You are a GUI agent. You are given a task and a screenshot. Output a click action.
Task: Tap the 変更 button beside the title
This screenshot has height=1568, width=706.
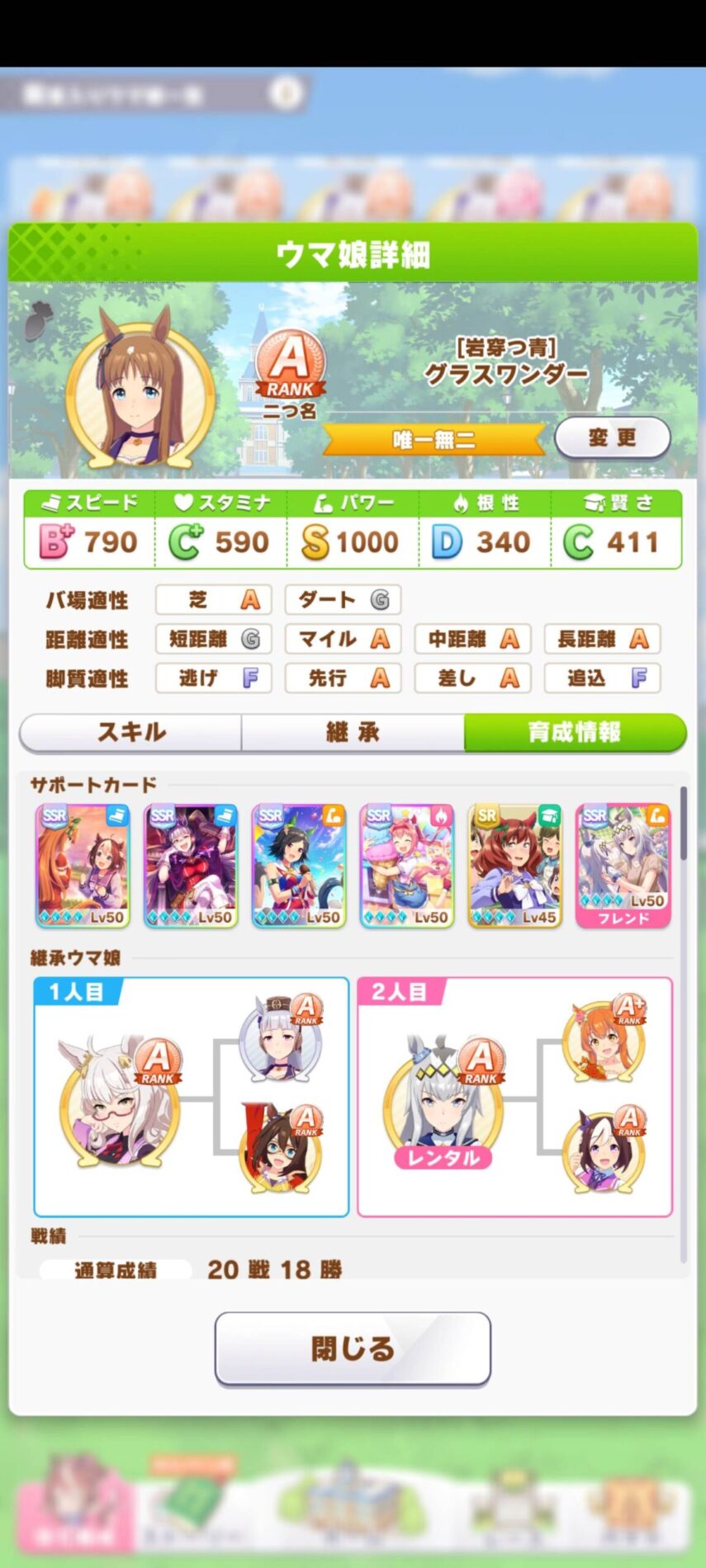coord(612,437)
